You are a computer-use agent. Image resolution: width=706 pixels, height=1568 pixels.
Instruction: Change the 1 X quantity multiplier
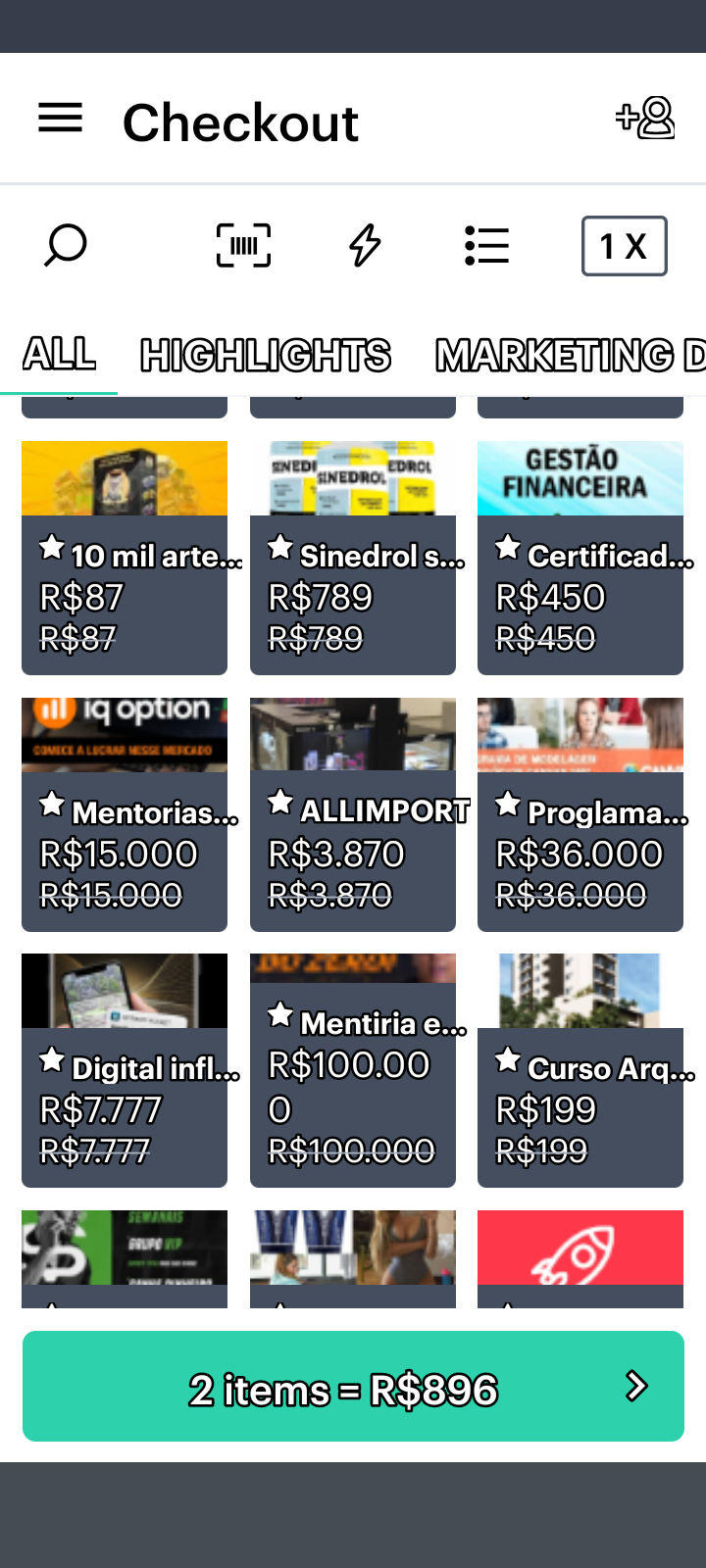click(624, 246)
